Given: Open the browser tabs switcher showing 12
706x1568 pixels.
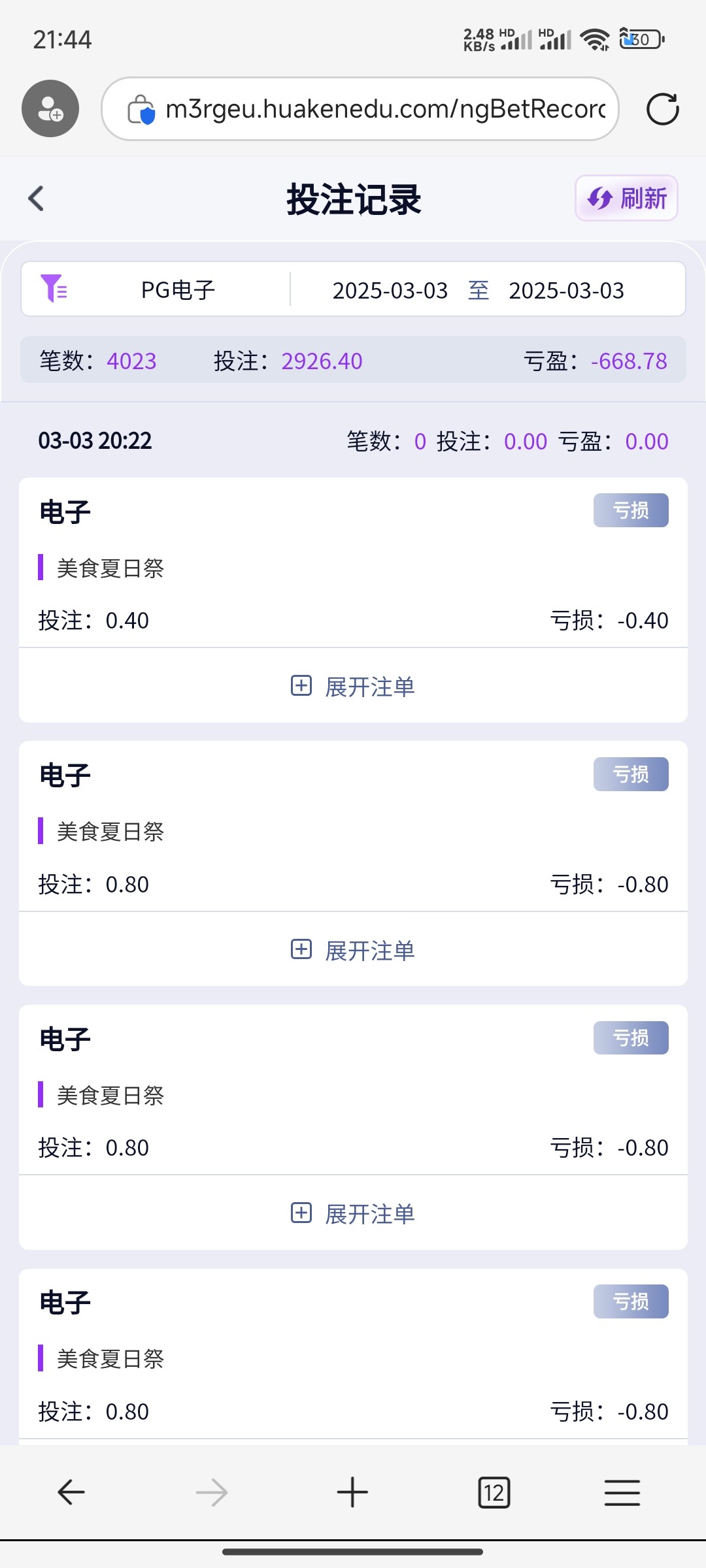Looking at the screenshot, I should point(494,1492).
